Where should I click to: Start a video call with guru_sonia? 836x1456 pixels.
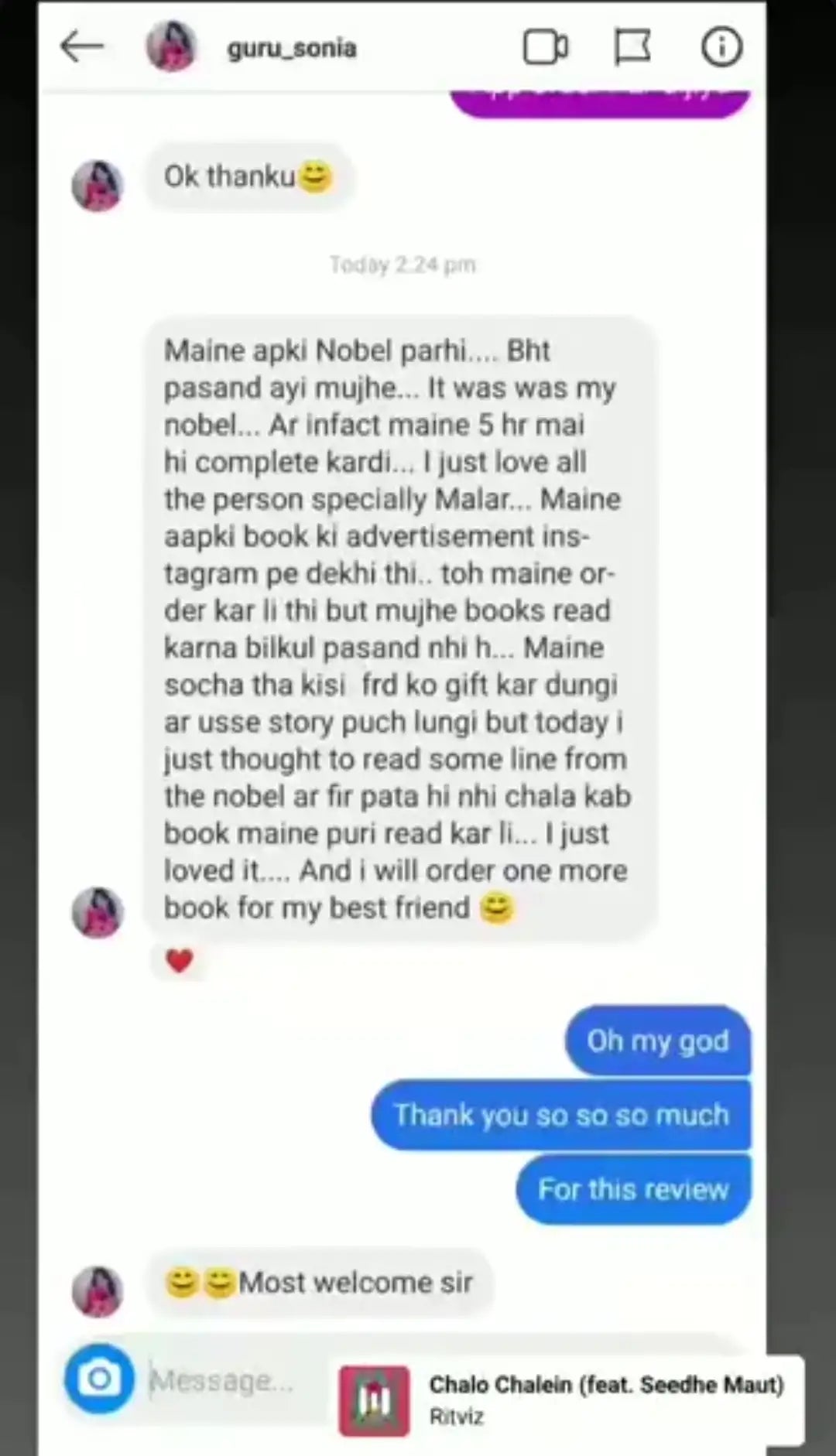point(546,47)
